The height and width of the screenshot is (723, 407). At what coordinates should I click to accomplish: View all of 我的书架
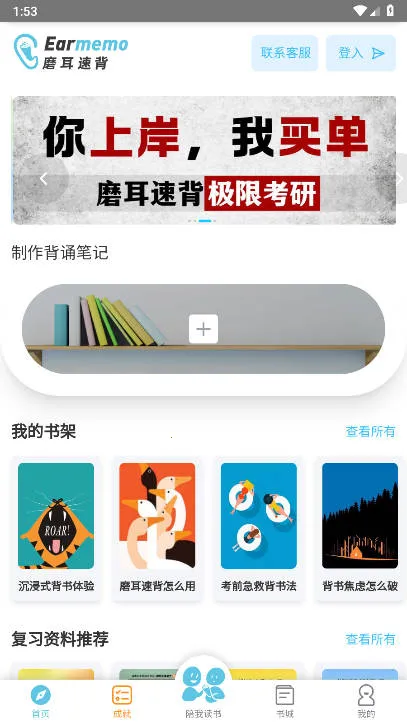pos(370,432)
